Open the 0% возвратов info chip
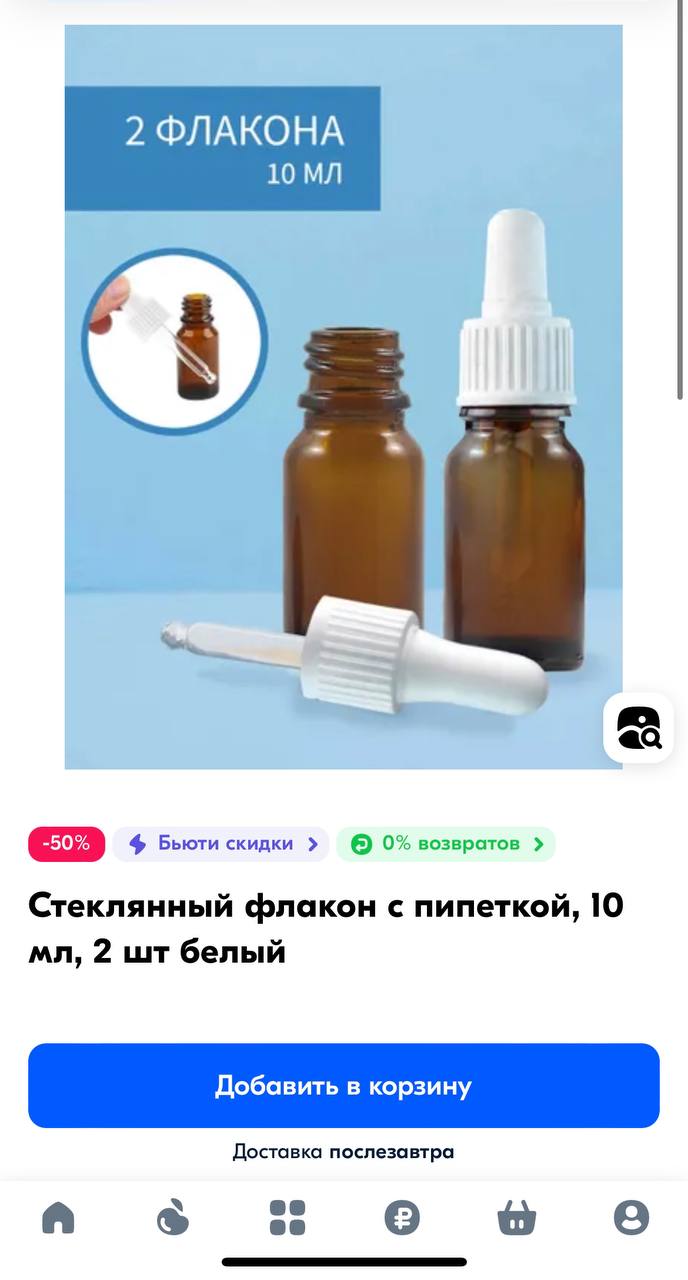688x1280 pixels. click(445, 844)
